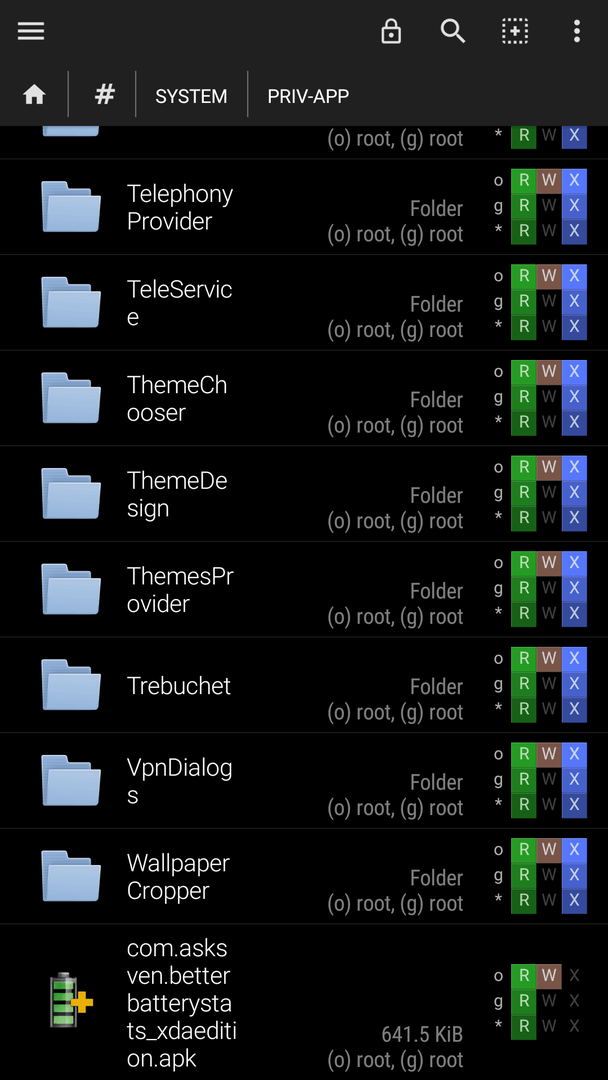Open the hamburger drawer menu
Viewport: 608px width, 1080px height.
pyautogui.click(x=31, y=31)
